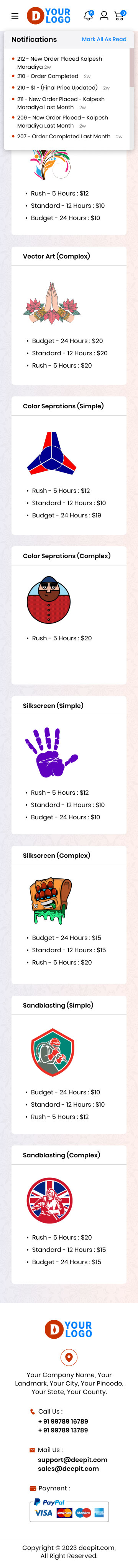Open the Vector Art (Complex) card
Screen dimensions: 138x1568
tap(69, 315)
